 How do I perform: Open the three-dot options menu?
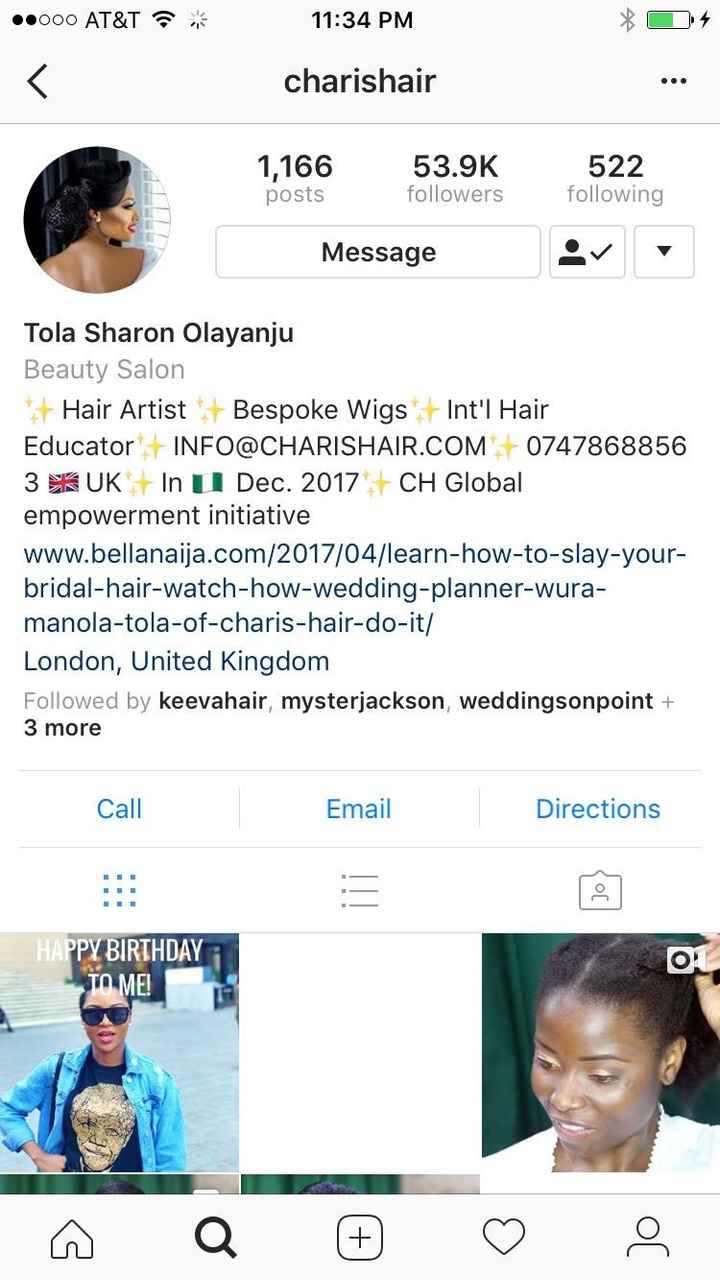[x=674, y=81]
